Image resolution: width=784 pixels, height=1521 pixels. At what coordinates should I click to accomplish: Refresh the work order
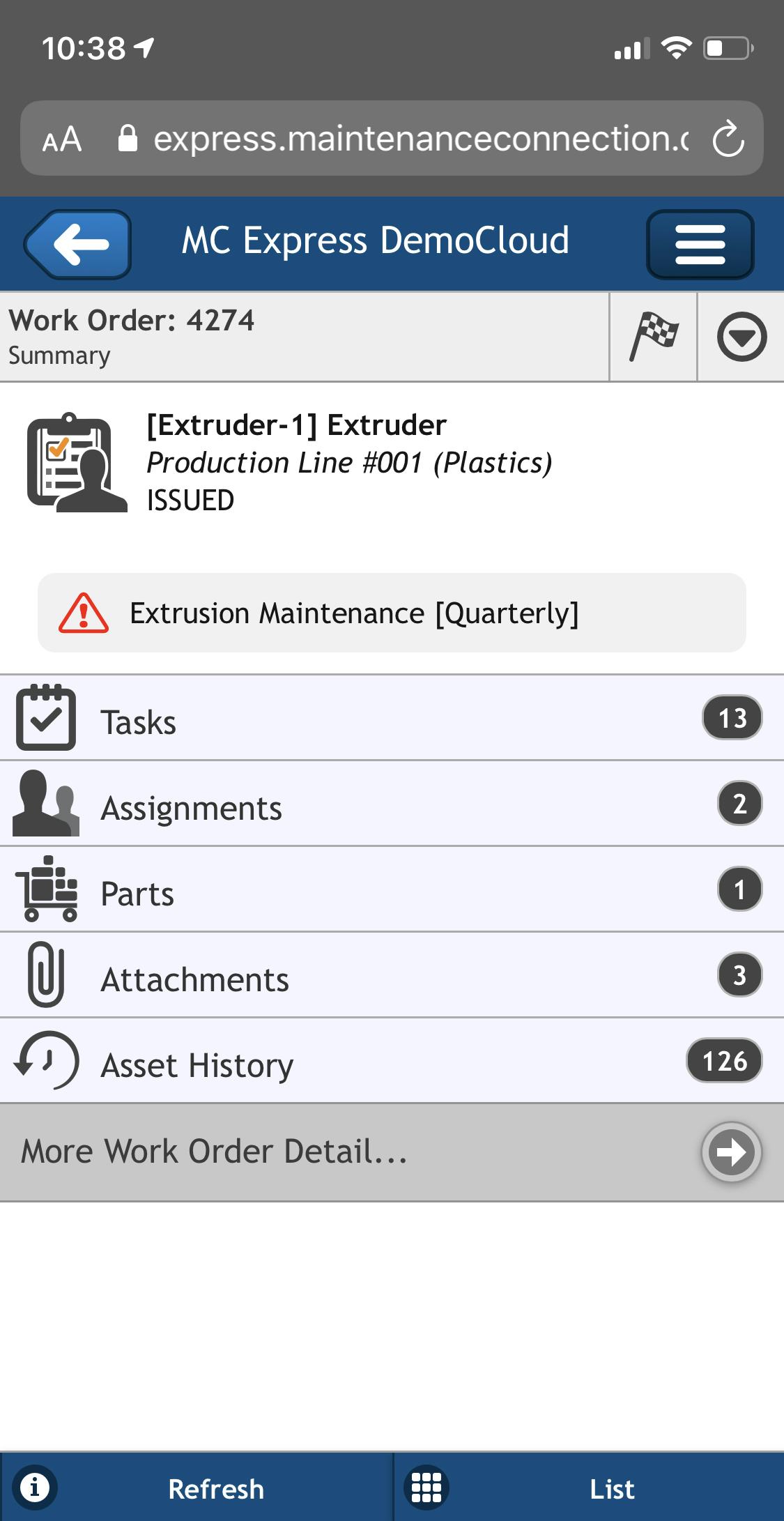point(216,1489)
